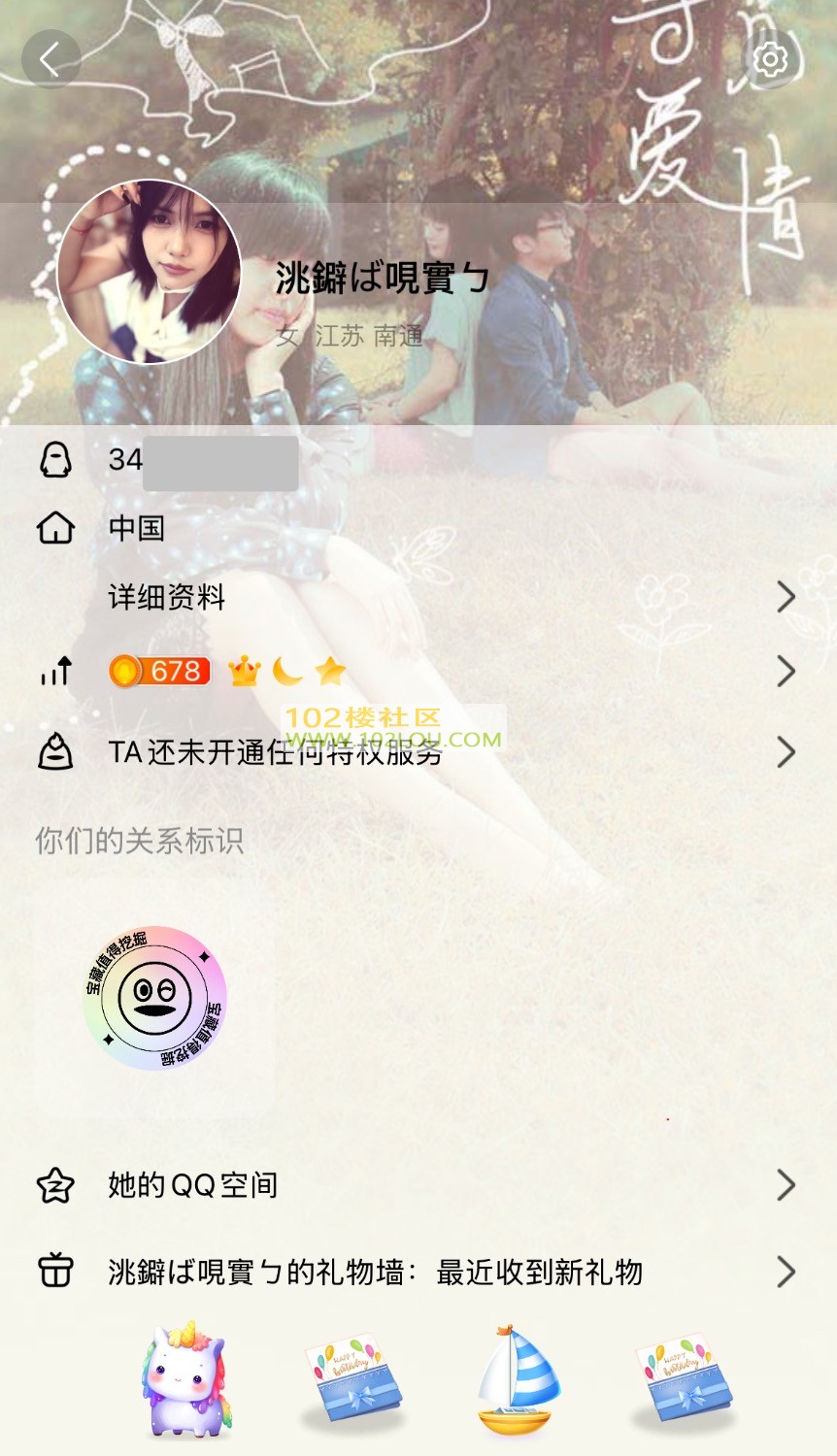View the profile avatar photo
The height and width of the screenshot is (1456, 837).
149,272
